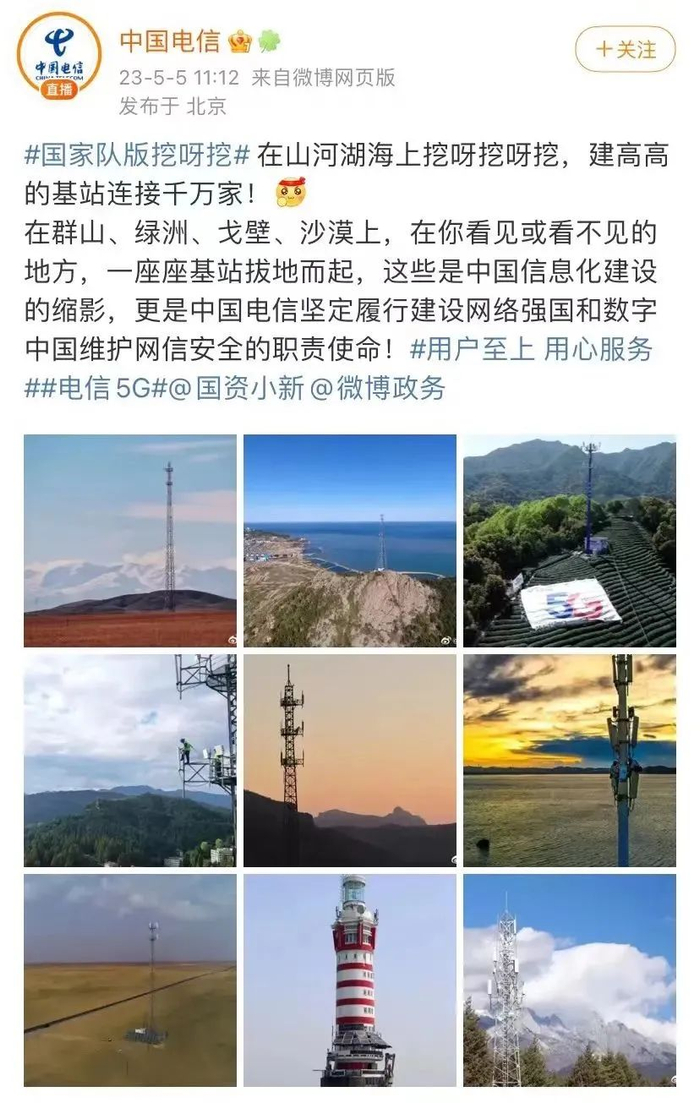700x1103 pixels.
Task: View the grassland tower photo
Action: click(x=130, y=980)
